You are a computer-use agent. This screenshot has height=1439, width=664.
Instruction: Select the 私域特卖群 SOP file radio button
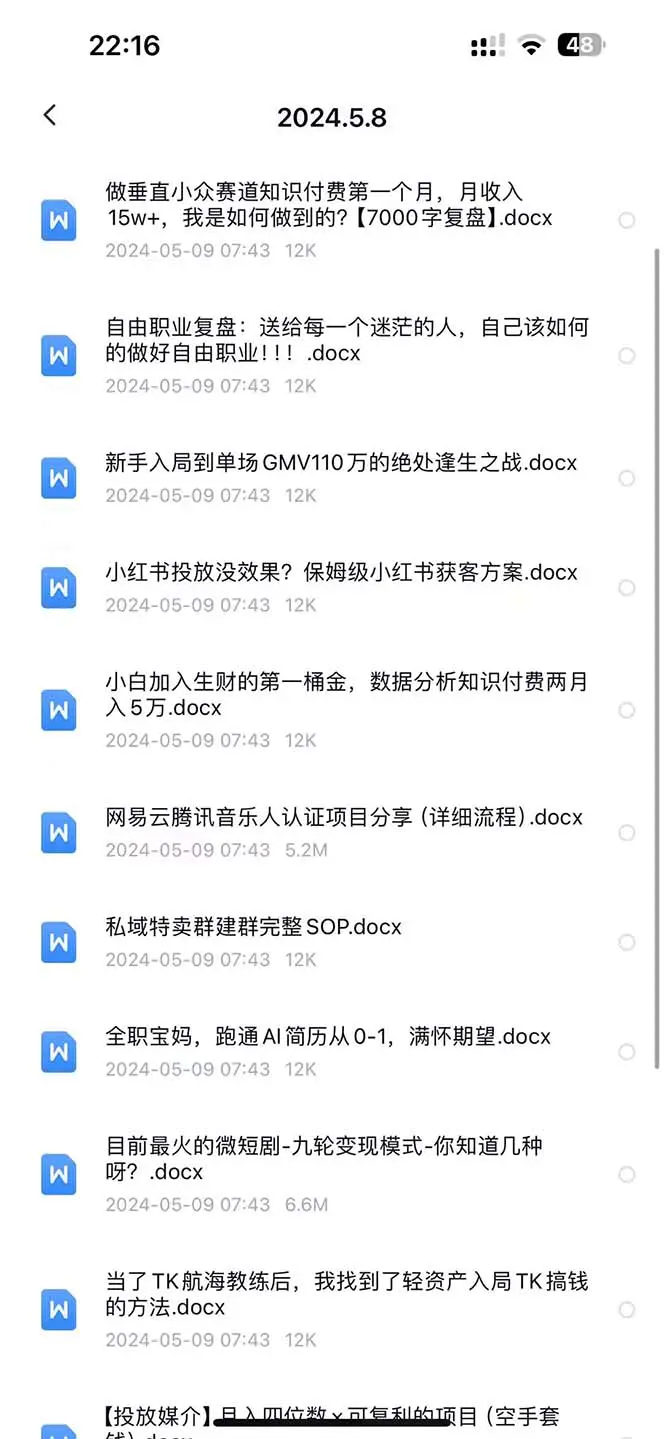coord(627,942)
